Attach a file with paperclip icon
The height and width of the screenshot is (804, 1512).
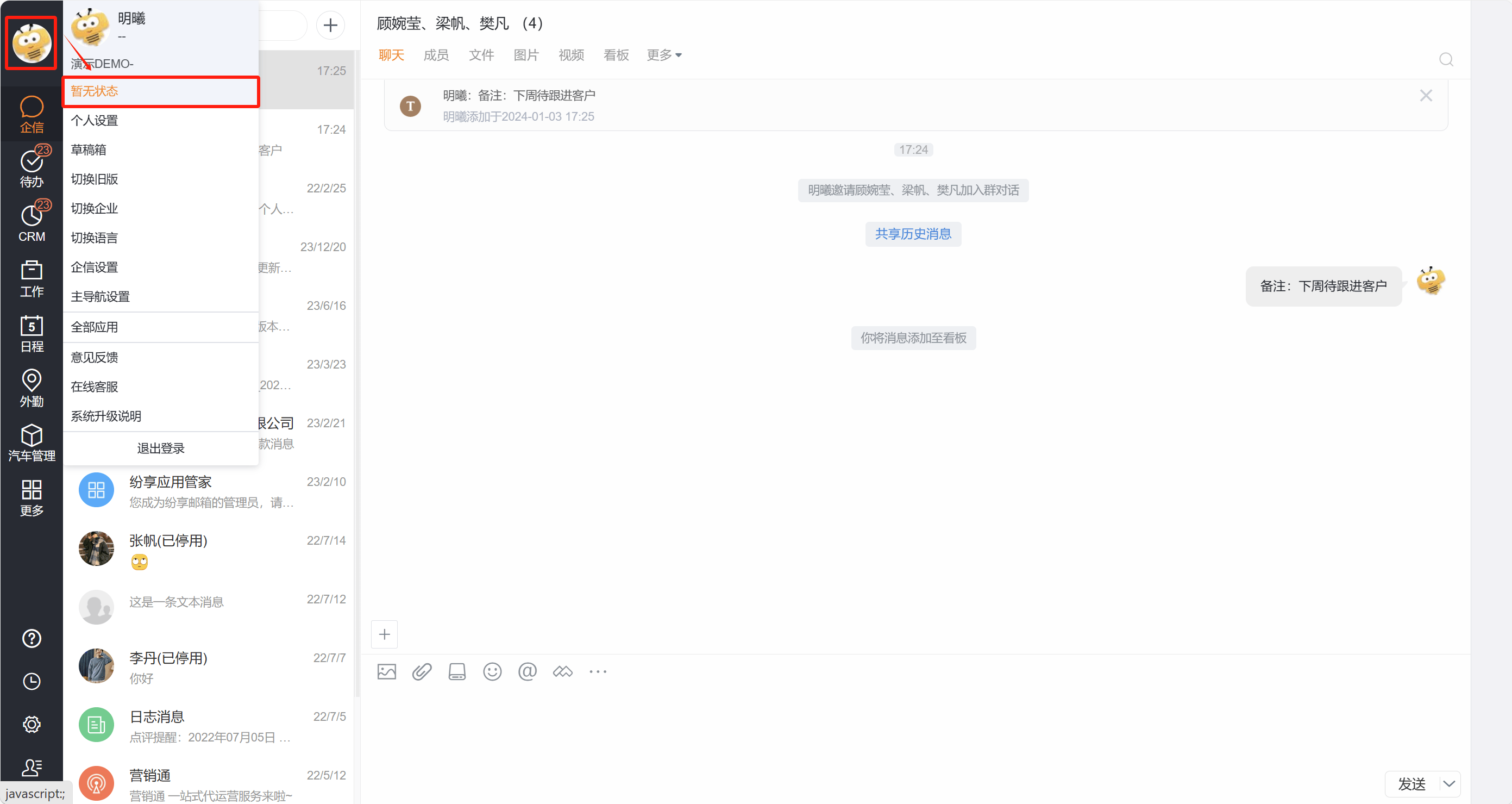pyautogui.click(x=422, y=671)
